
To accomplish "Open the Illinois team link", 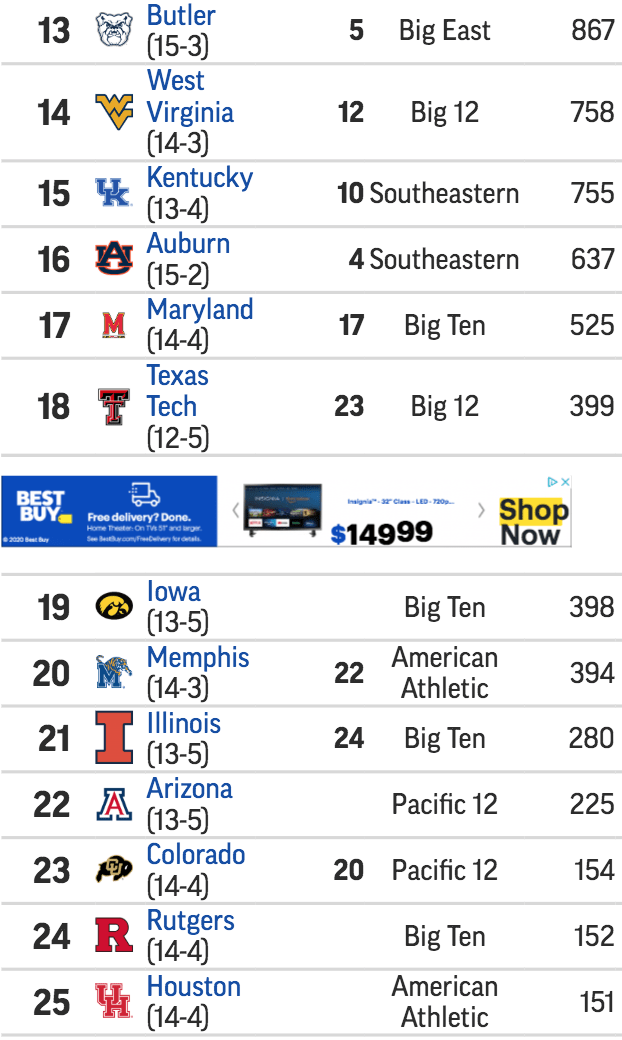I will (x=184, y=723).
